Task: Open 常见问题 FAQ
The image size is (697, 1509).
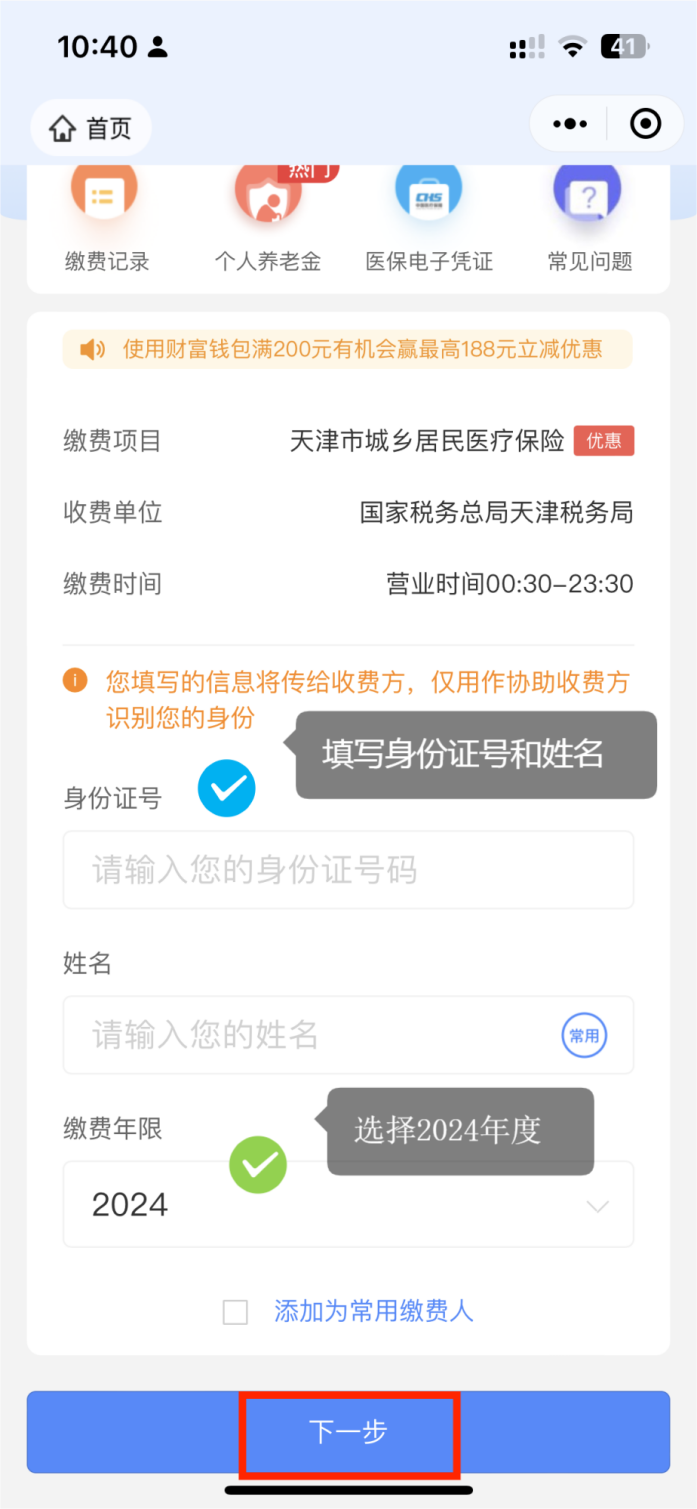Action: click(590, 221)
